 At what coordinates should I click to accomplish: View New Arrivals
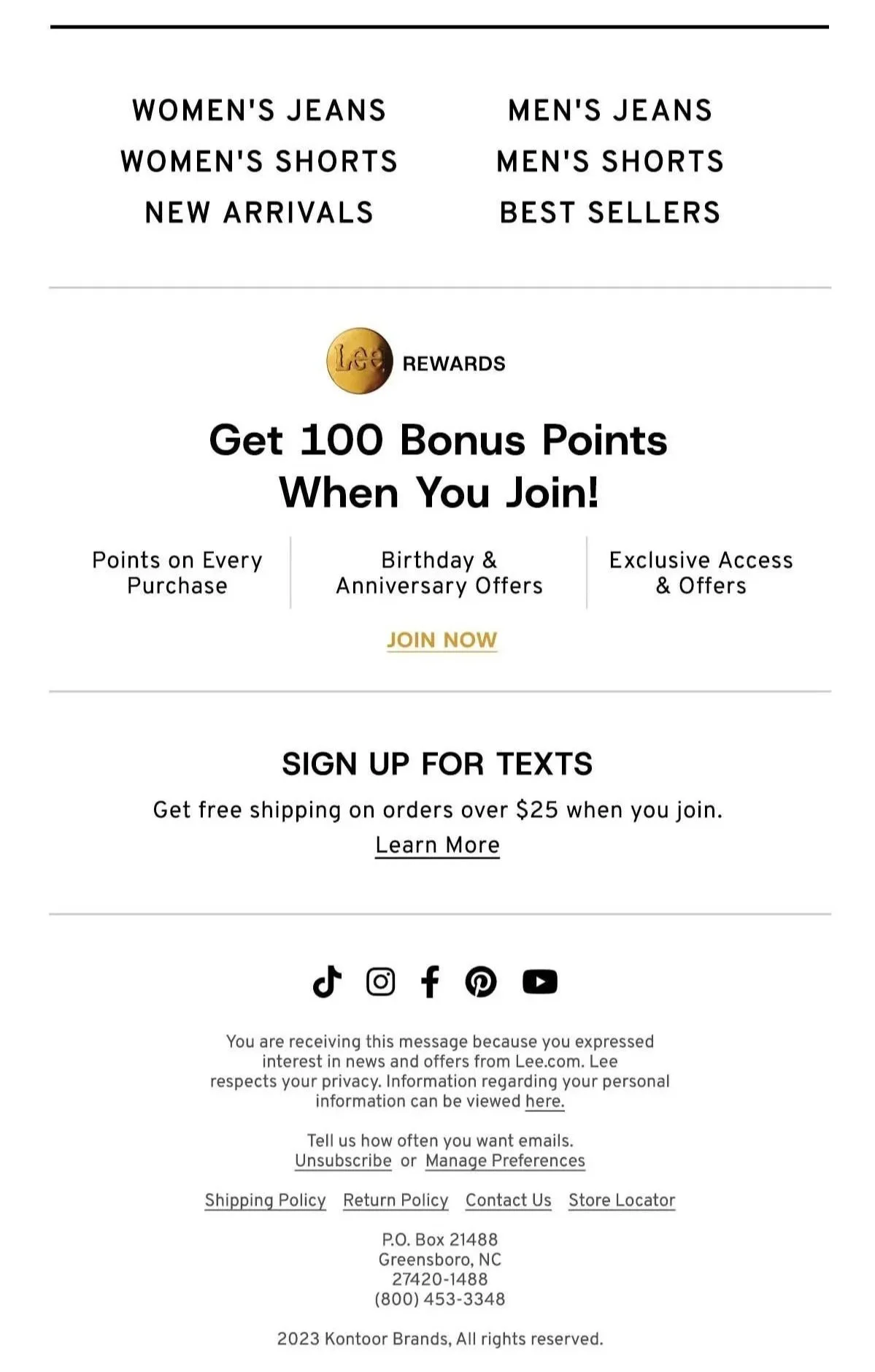(259, 212)
